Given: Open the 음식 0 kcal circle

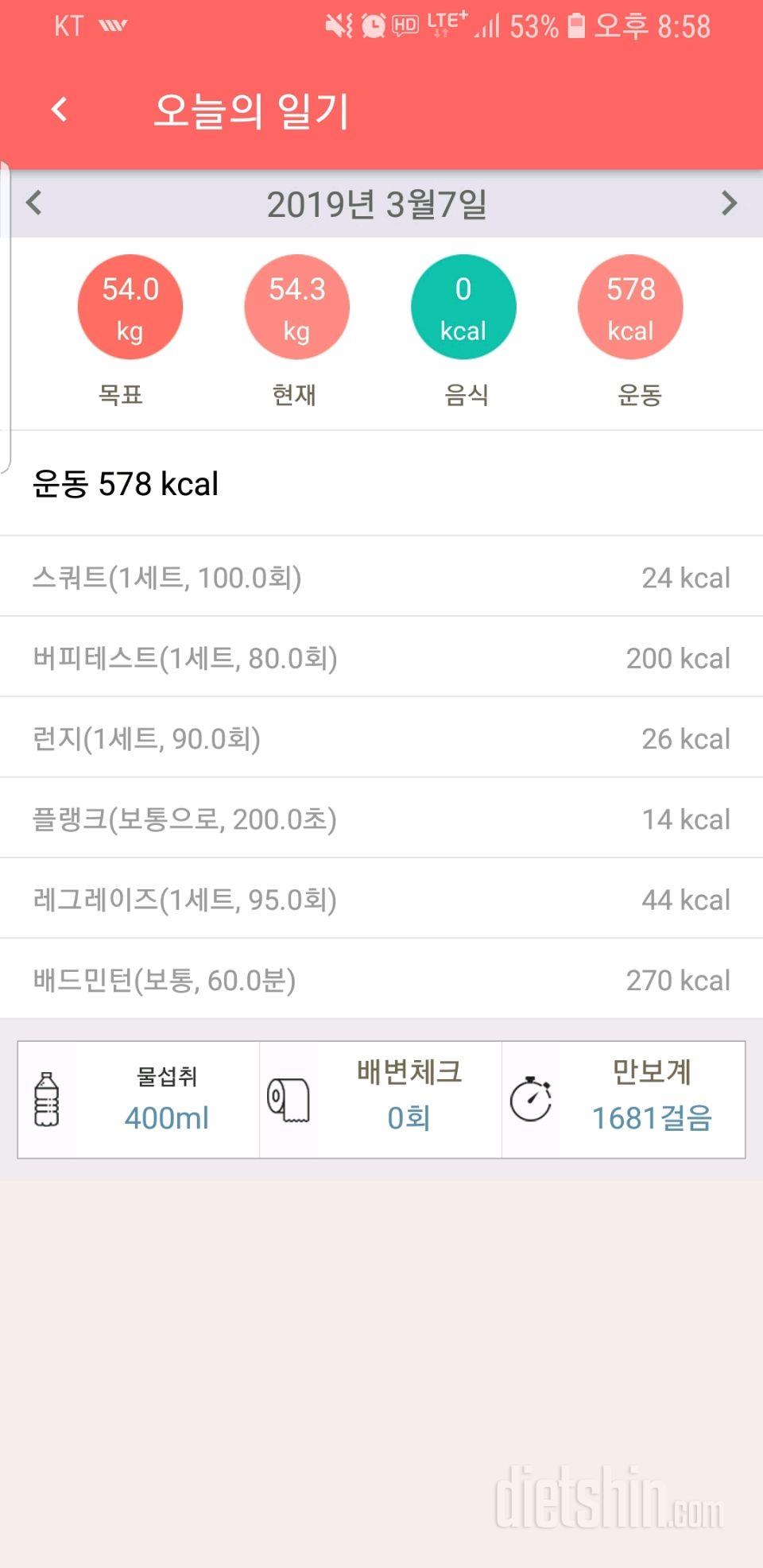Looking at the screenshot, I should [x=463, y=307].
